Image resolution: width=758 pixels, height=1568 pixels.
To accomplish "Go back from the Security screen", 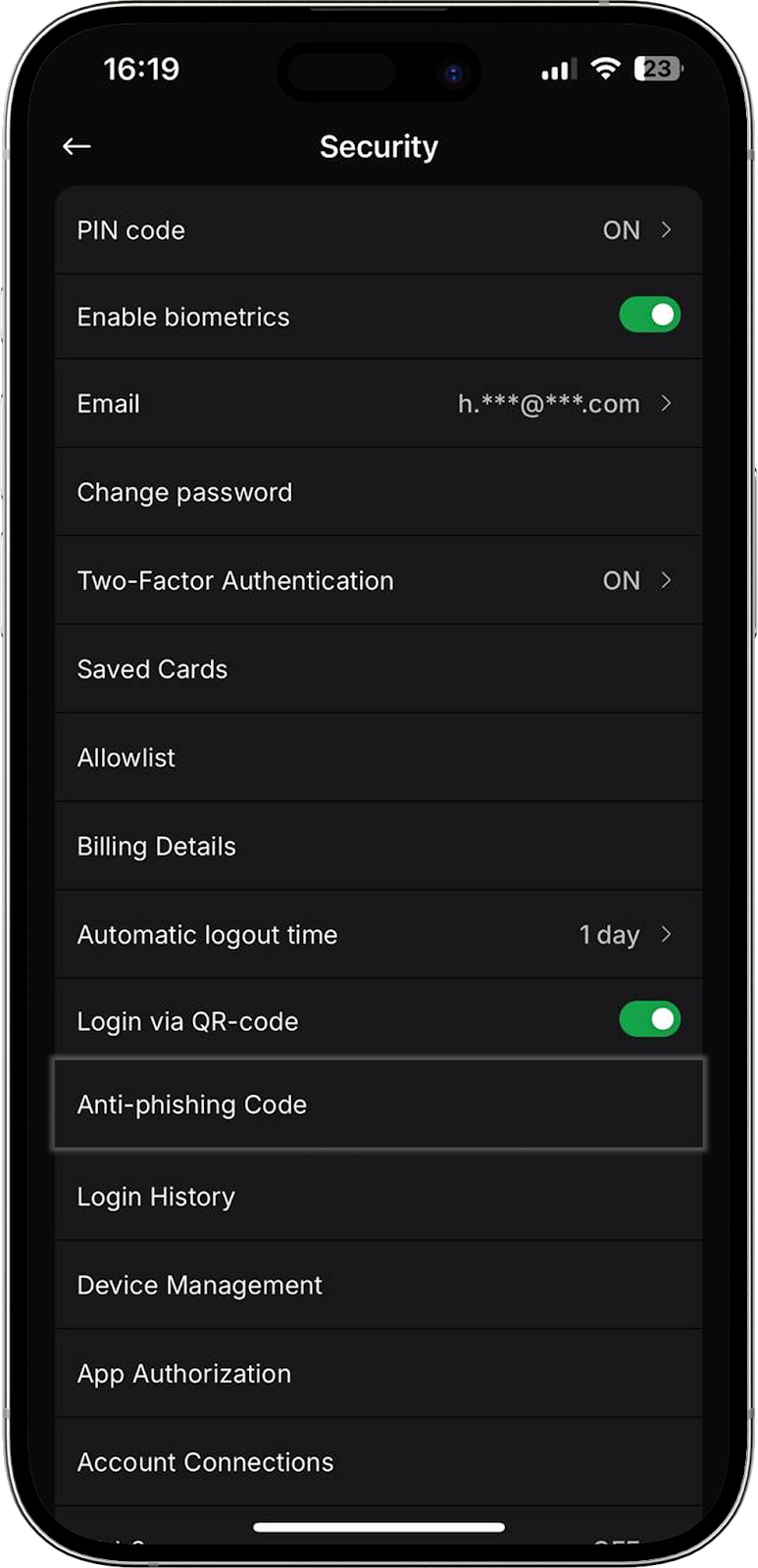I will [x=76, y=147].
